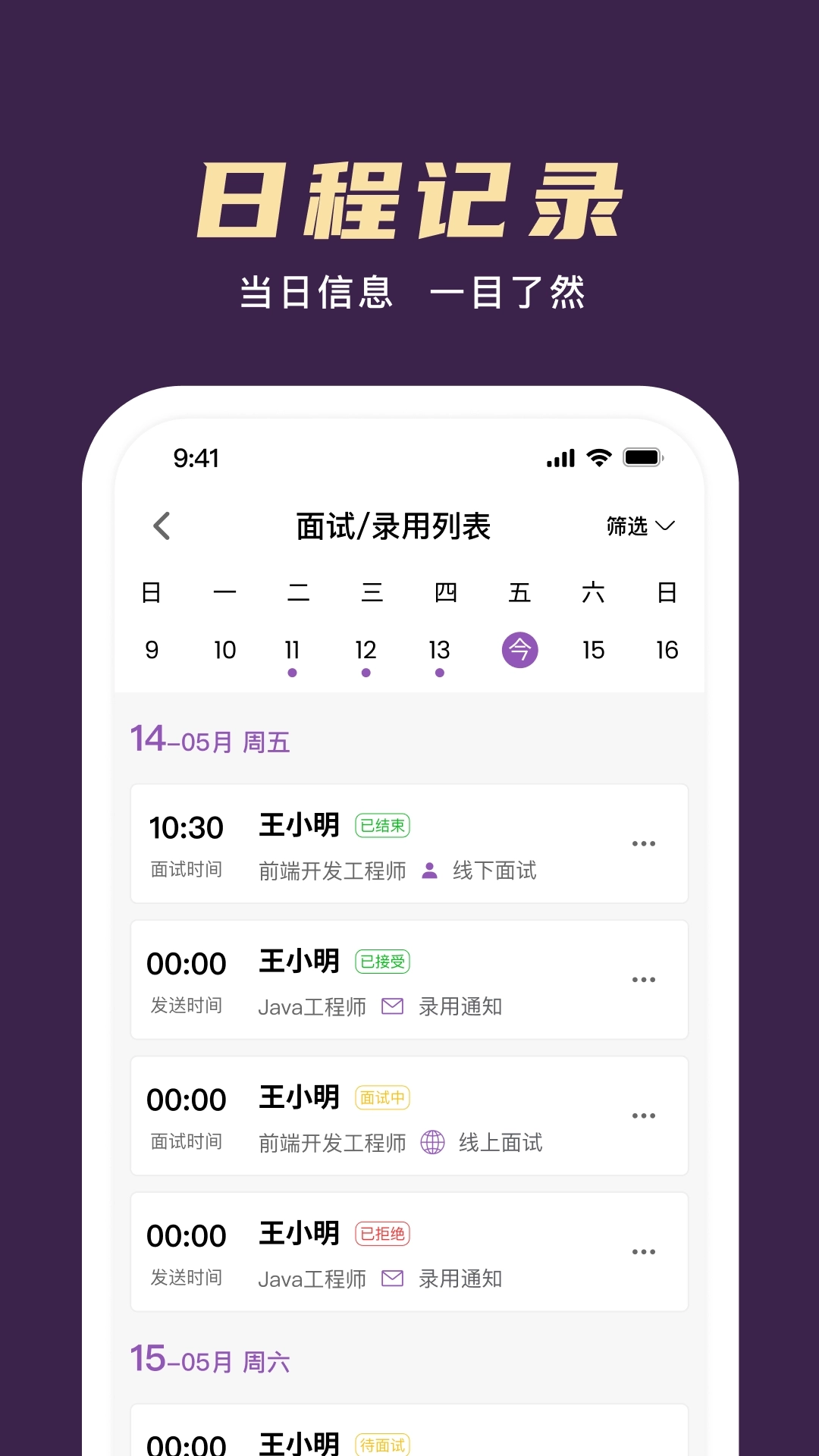The height and width of the screenshot is (1456, 819).
Task: Click the cellular signal bars indicator
Action: pos(559,457)
